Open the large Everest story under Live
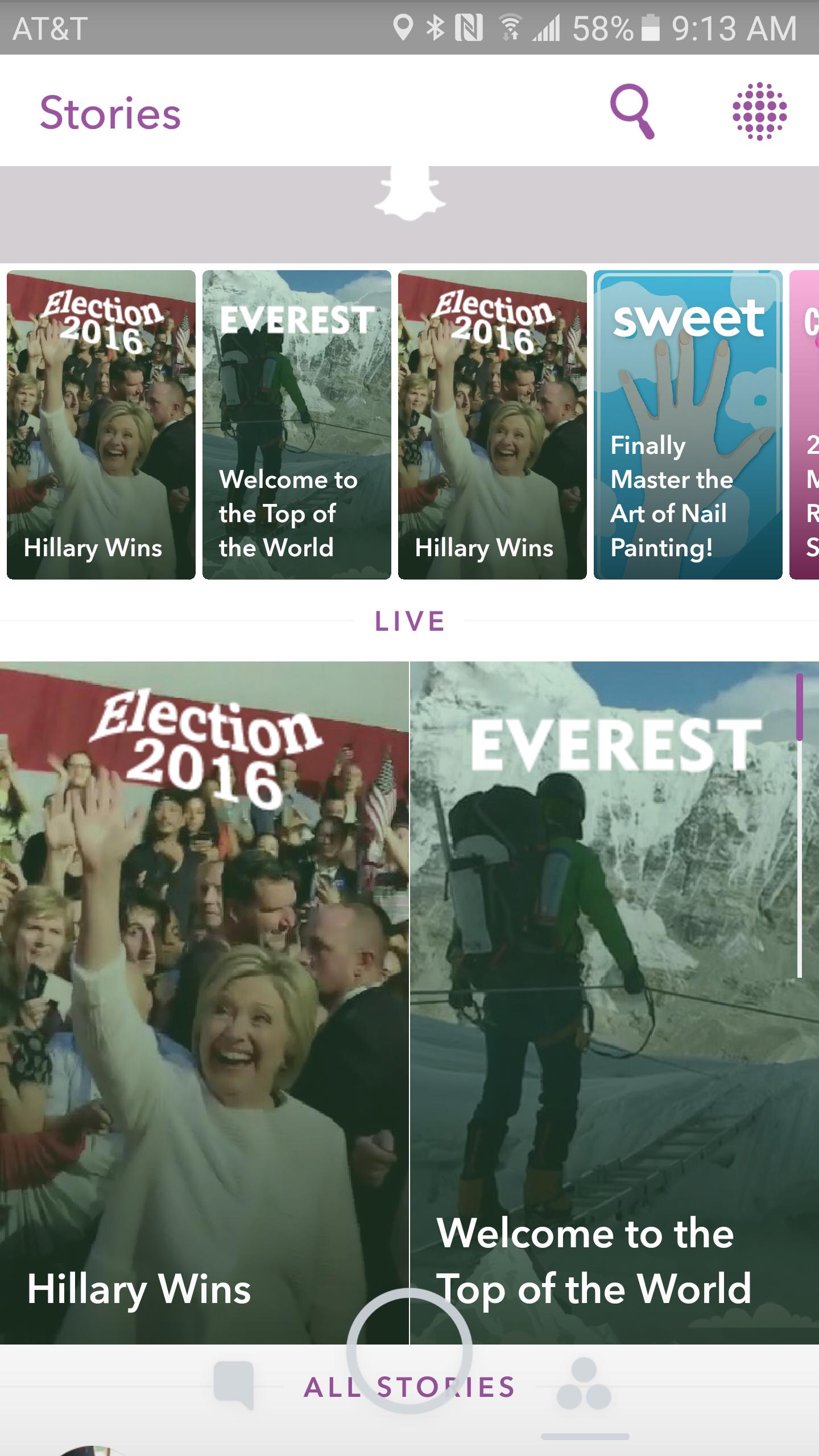The image size is (819, 1456). (614, 1003)
